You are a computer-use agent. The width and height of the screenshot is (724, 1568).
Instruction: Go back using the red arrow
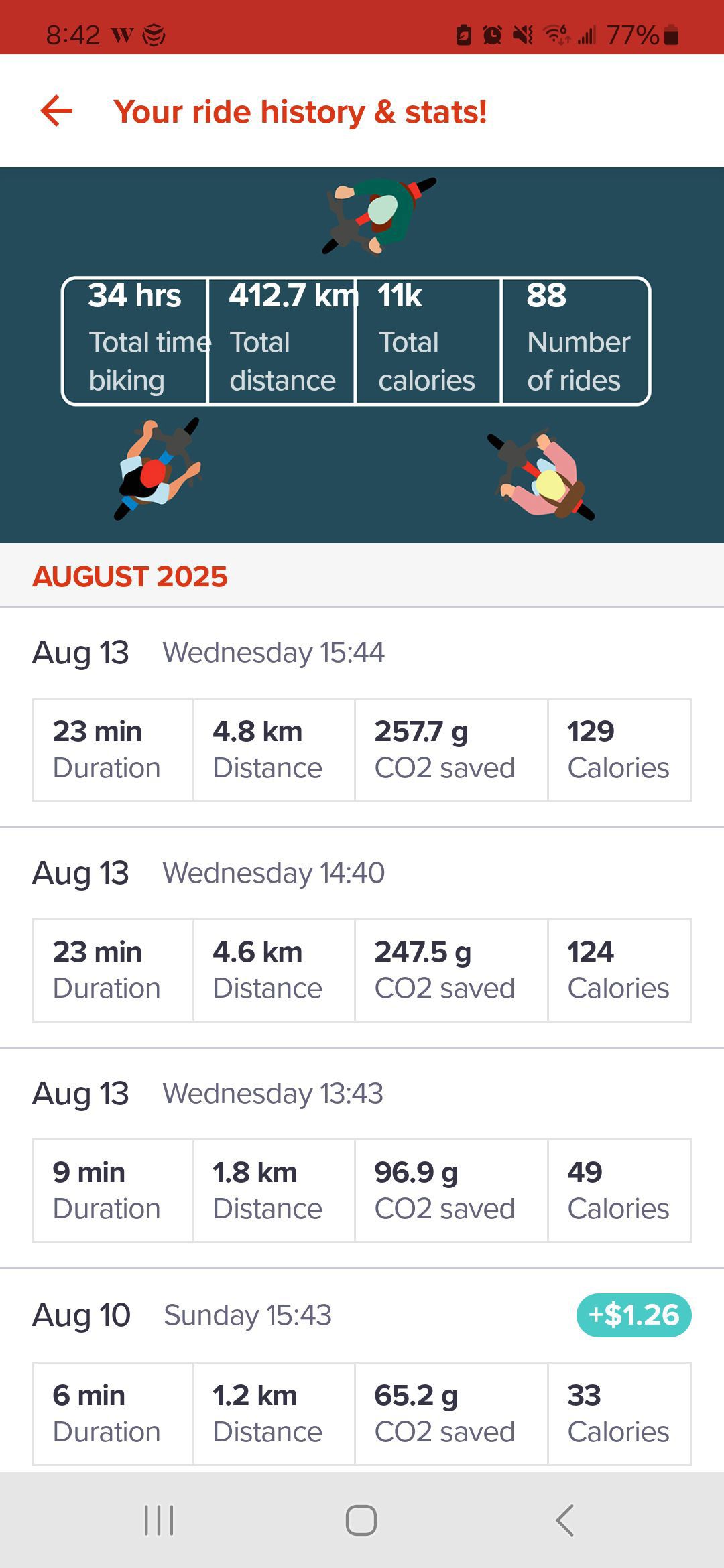[56, 111]
